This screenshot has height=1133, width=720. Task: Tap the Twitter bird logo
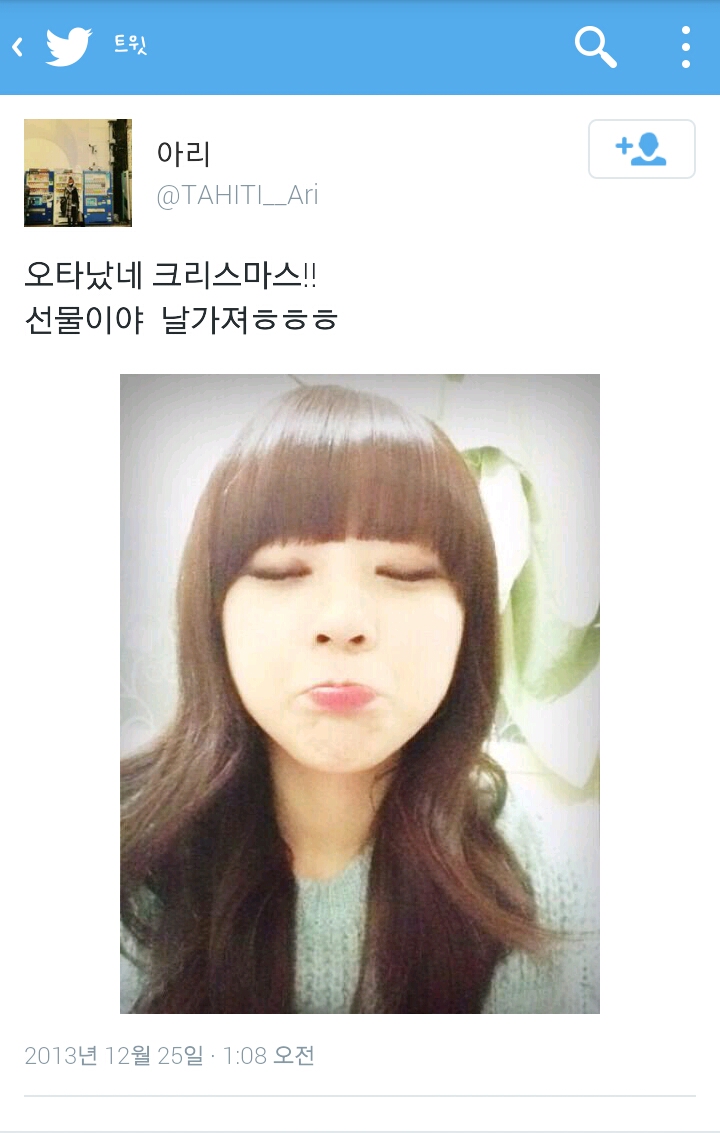(x=66, y=45)
